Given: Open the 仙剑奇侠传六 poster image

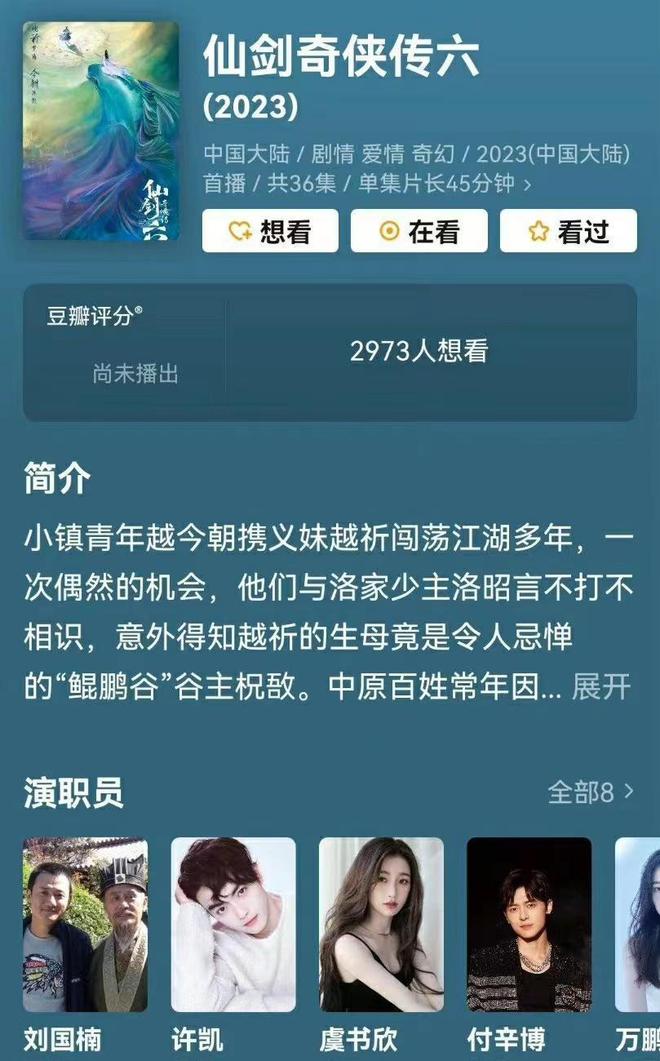Looking at the screenshot, I should (x=101, y=130).
